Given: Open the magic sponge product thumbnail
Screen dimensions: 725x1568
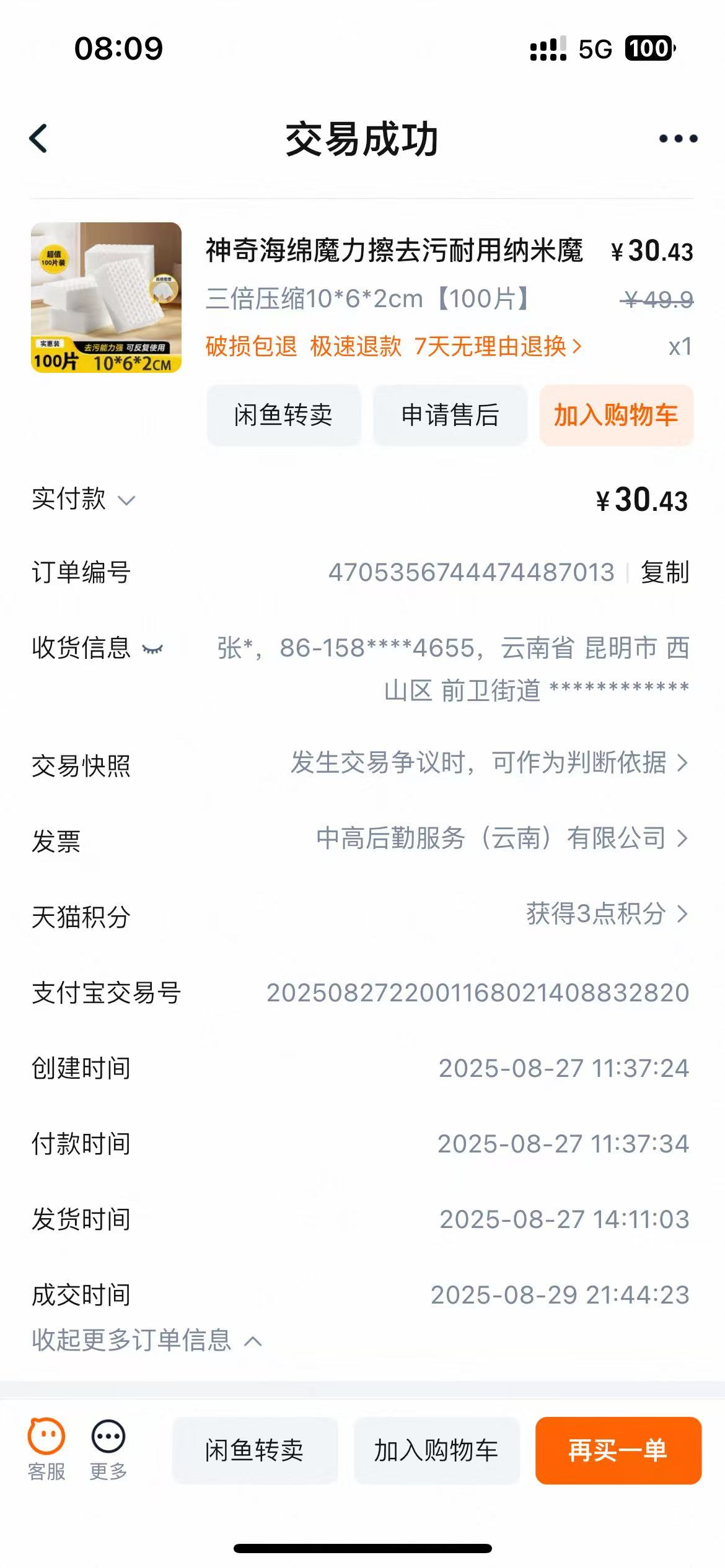Looking at the screenshot, I should [x=106, y=297].
